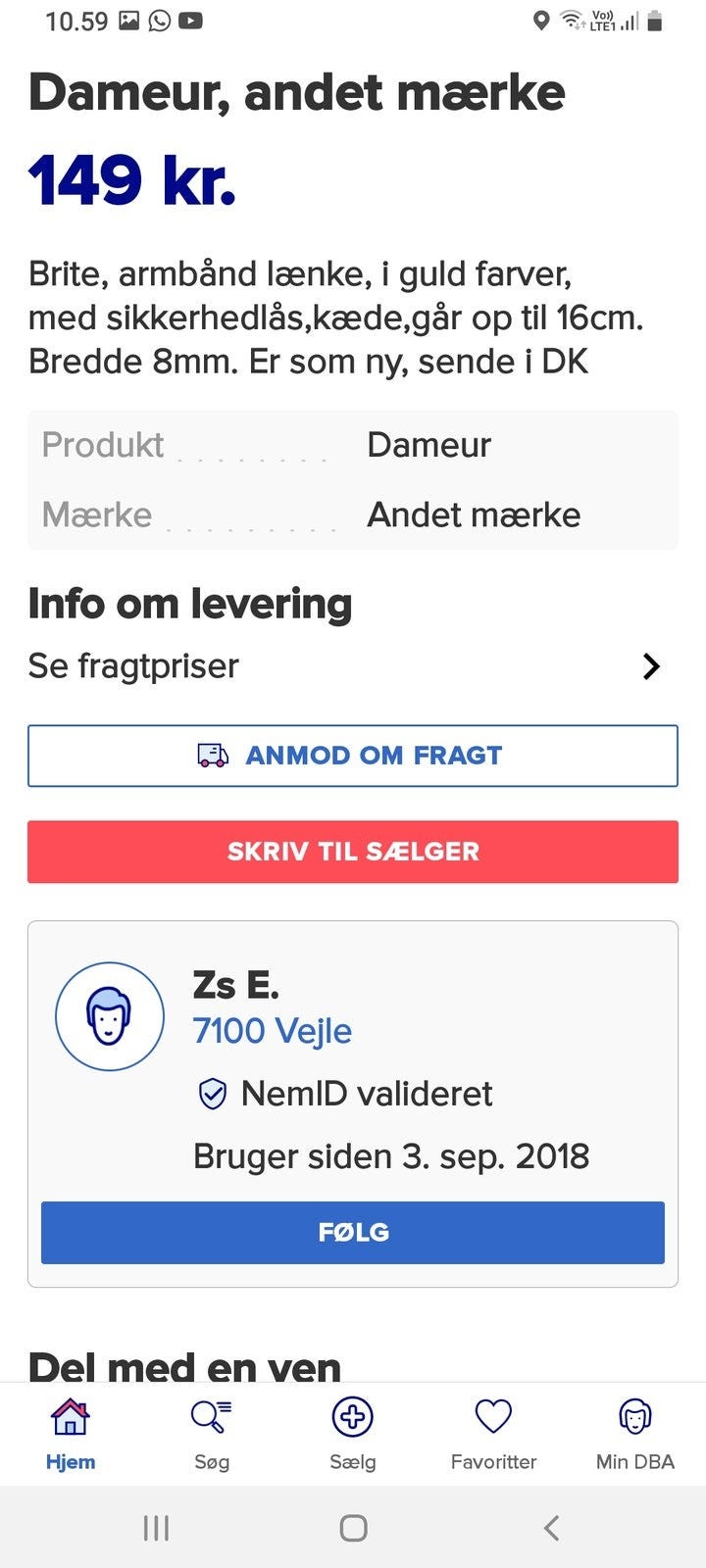
Task: Click the delivery truck icon on ANMOD OM FRAGT
Action: 212,755
